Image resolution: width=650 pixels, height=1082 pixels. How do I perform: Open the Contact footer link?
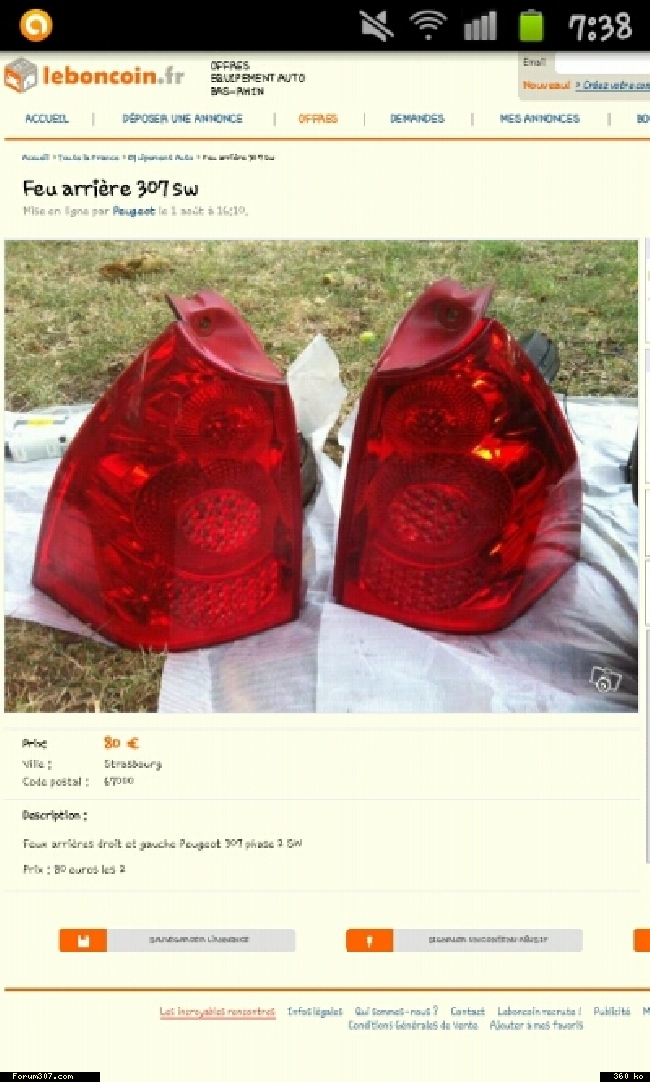tap(468, 1012)
